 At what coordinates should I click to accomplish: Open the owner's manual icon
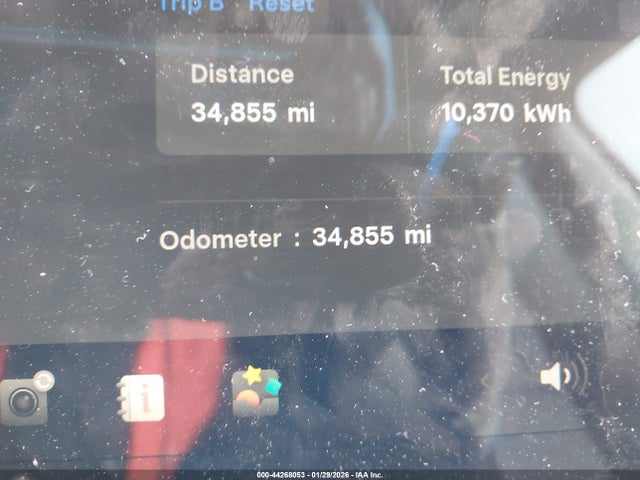141,397
